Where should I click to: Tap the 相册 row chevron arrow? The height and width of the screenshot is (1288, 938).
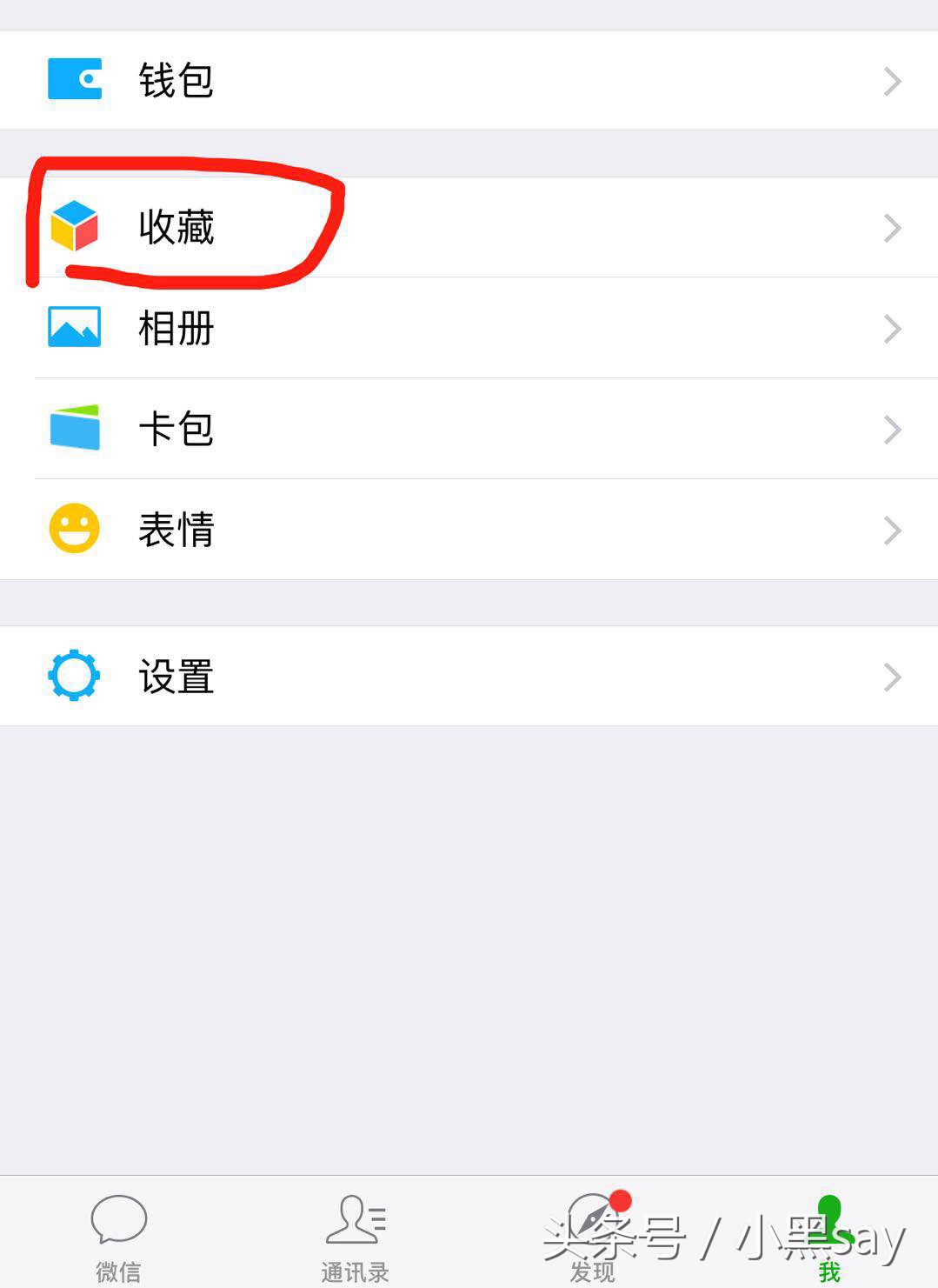(892, 328)
